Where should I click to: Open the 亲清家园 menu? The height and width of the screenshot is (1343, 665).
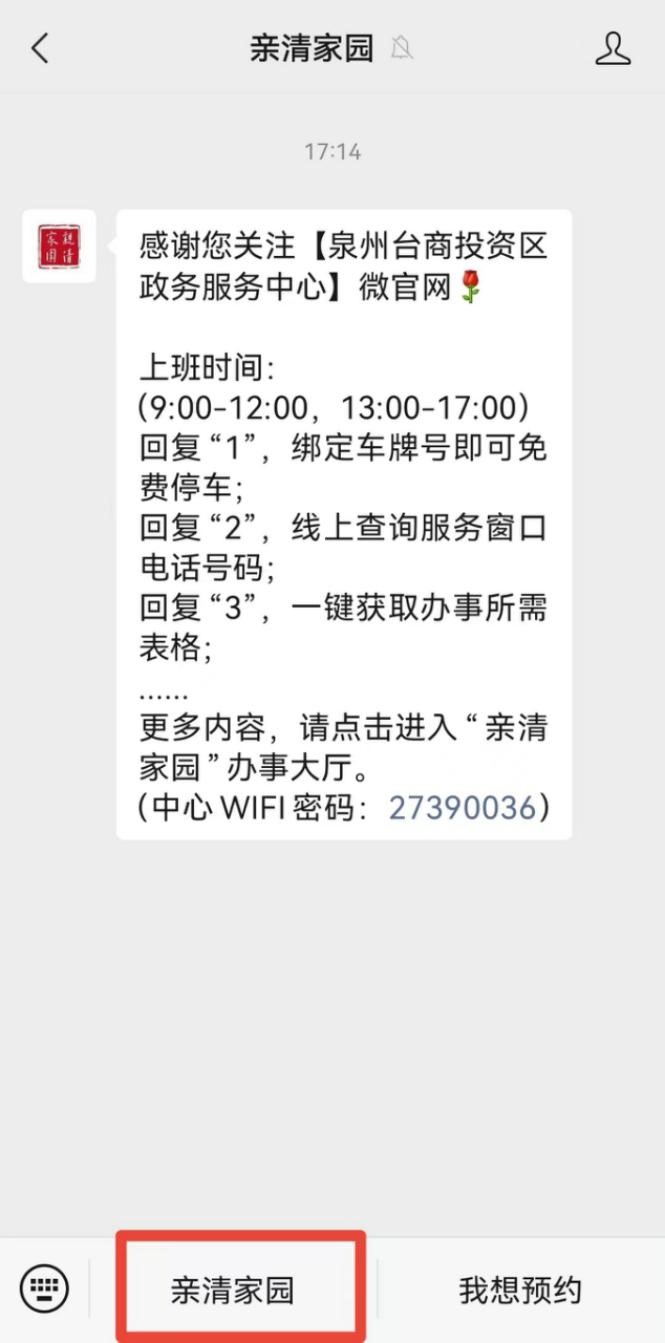233,1290
